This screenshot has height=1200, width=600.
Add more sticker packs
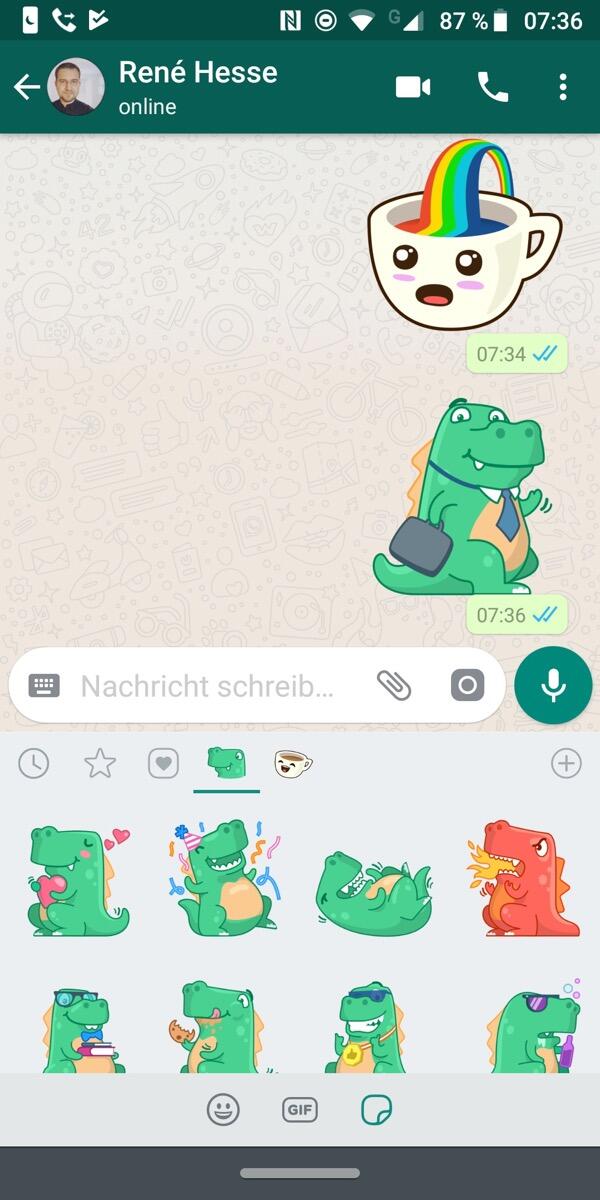(x=566, y=764)
